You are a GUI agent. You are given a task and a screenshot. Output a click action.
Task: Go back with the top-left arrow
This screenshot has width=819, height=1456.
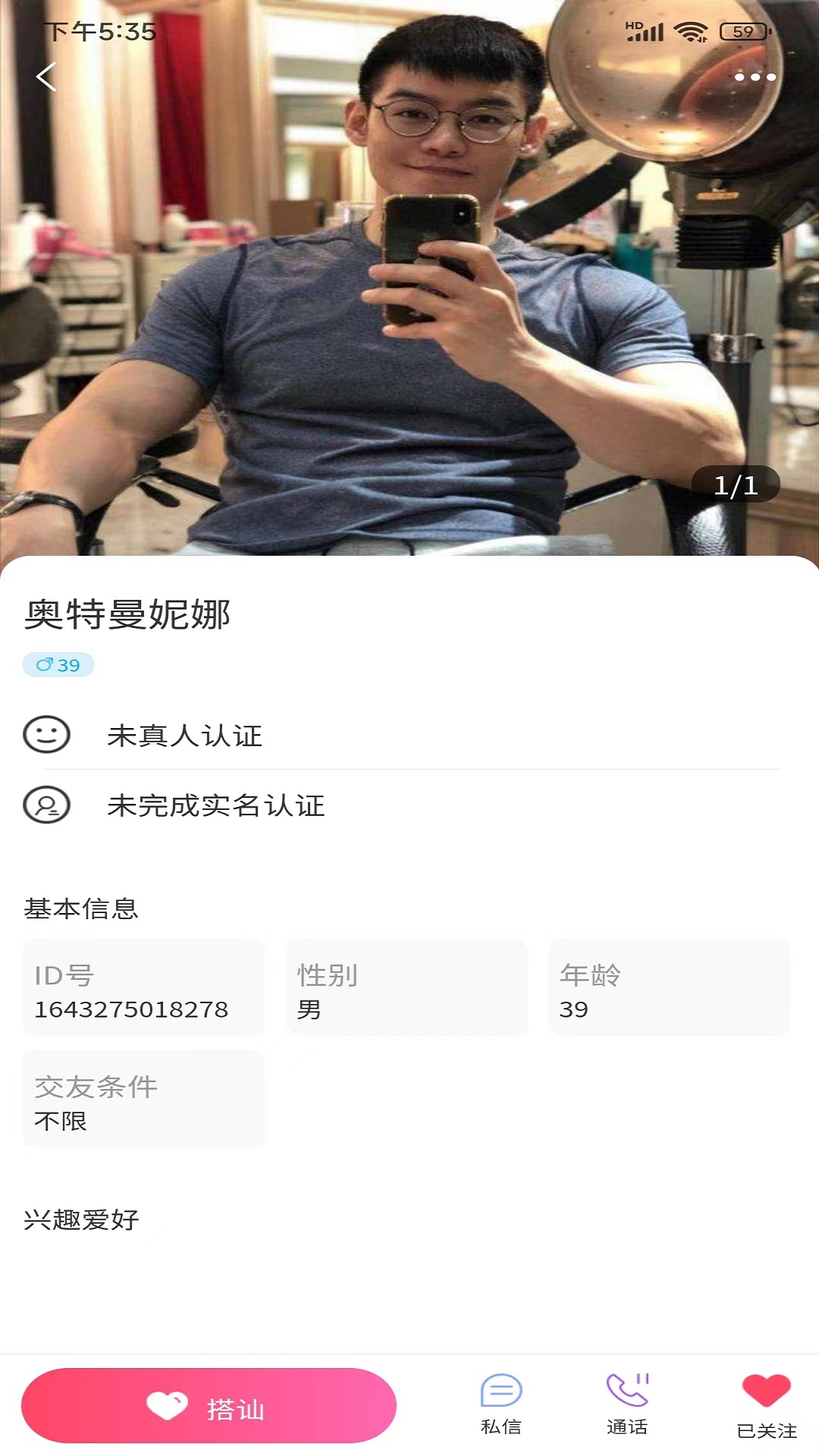46,77
